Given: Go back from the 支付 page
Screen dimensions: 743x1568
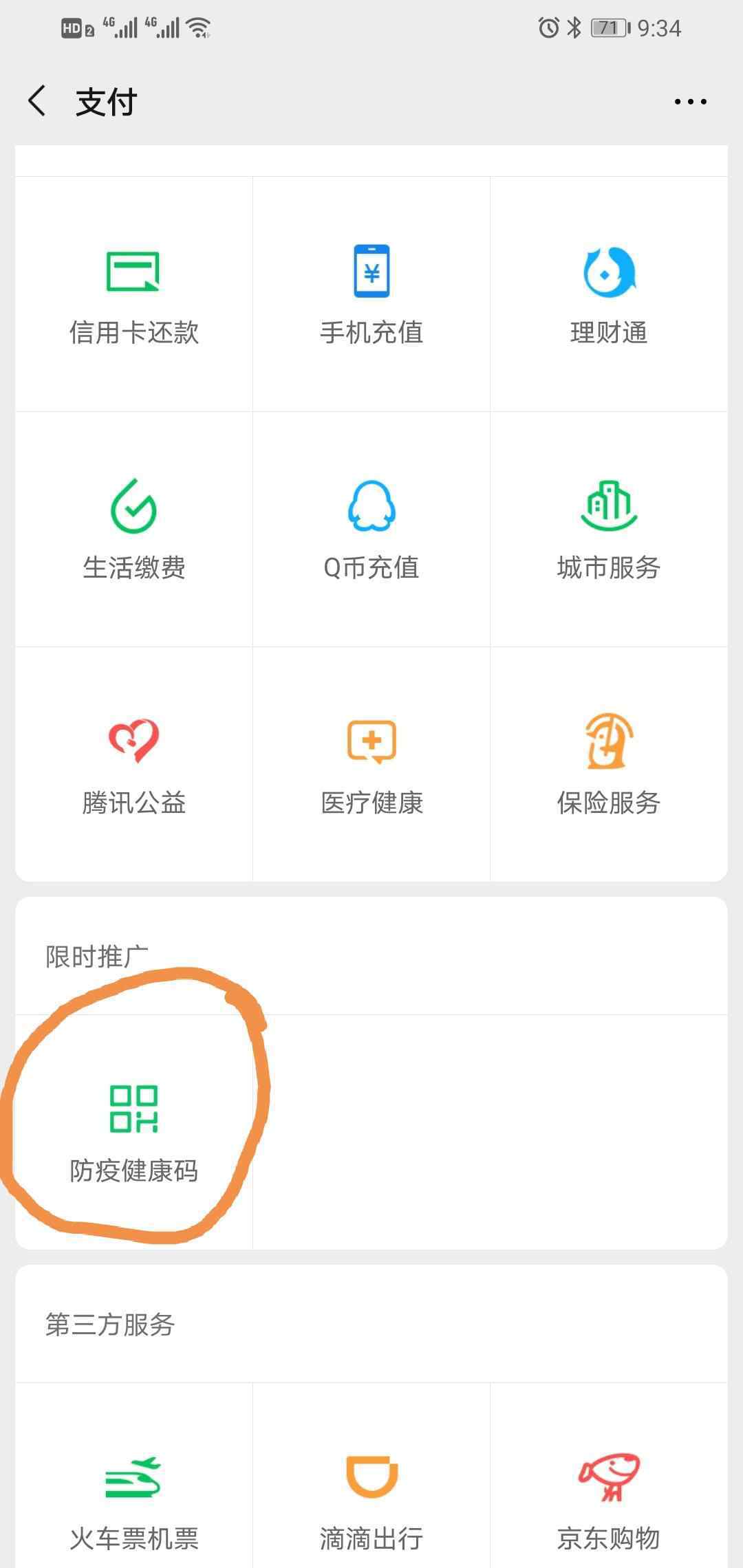Looking at the screenshot, I should [x=37, y=102].
